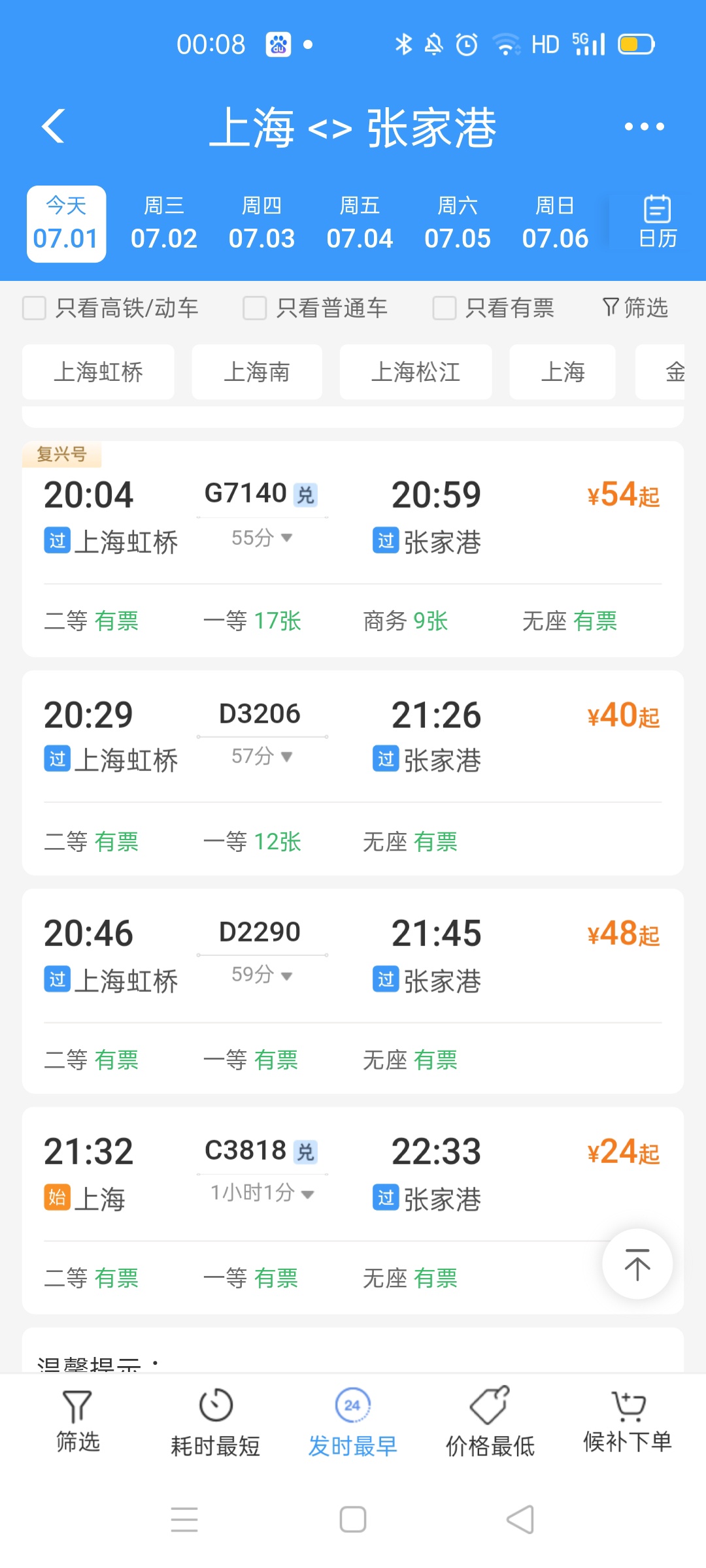Sort by 耗时最短

pos(216,1422)
